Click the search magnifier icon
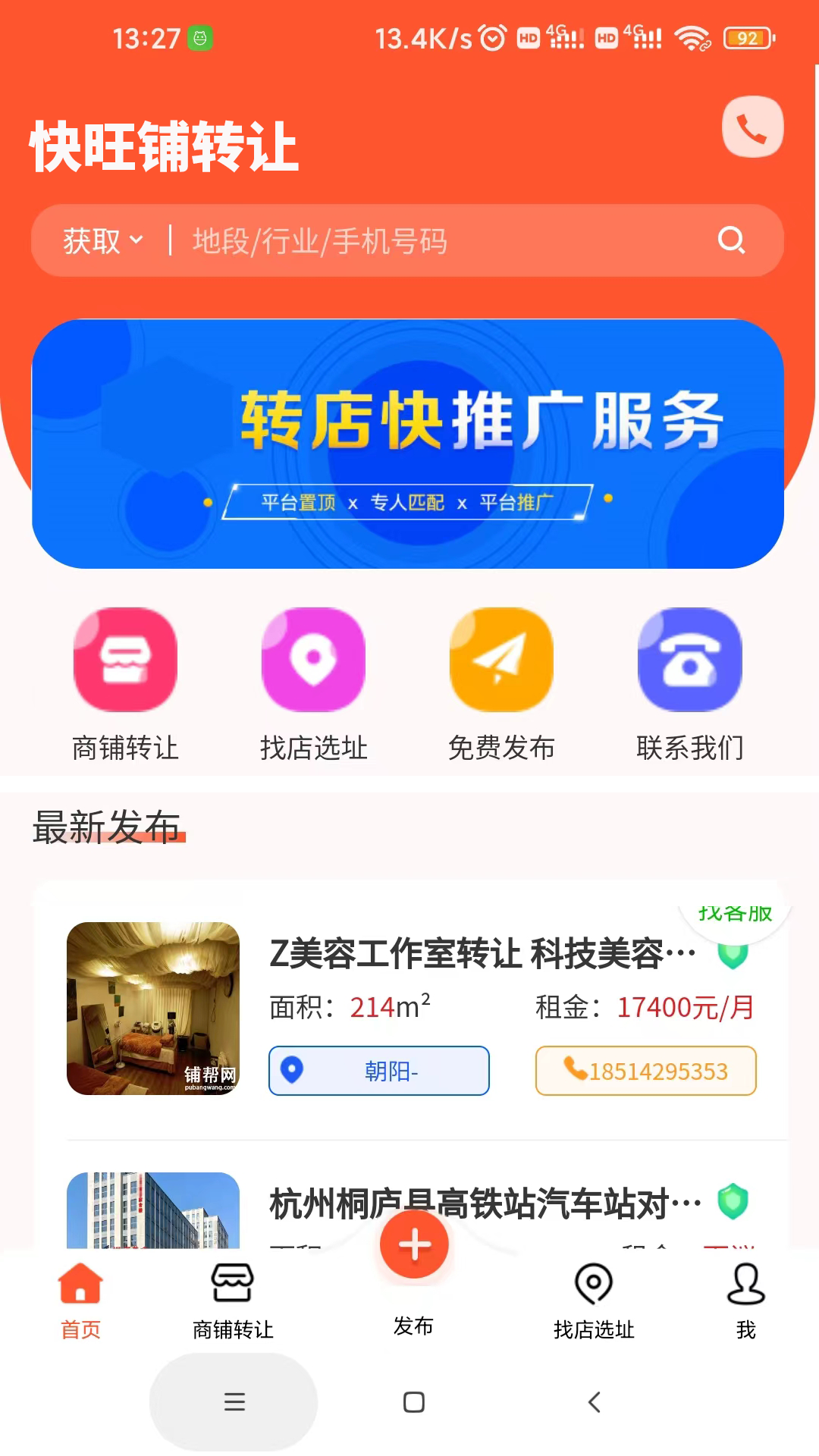Viewport: 819px width, 1456px height. pos(730,241)
